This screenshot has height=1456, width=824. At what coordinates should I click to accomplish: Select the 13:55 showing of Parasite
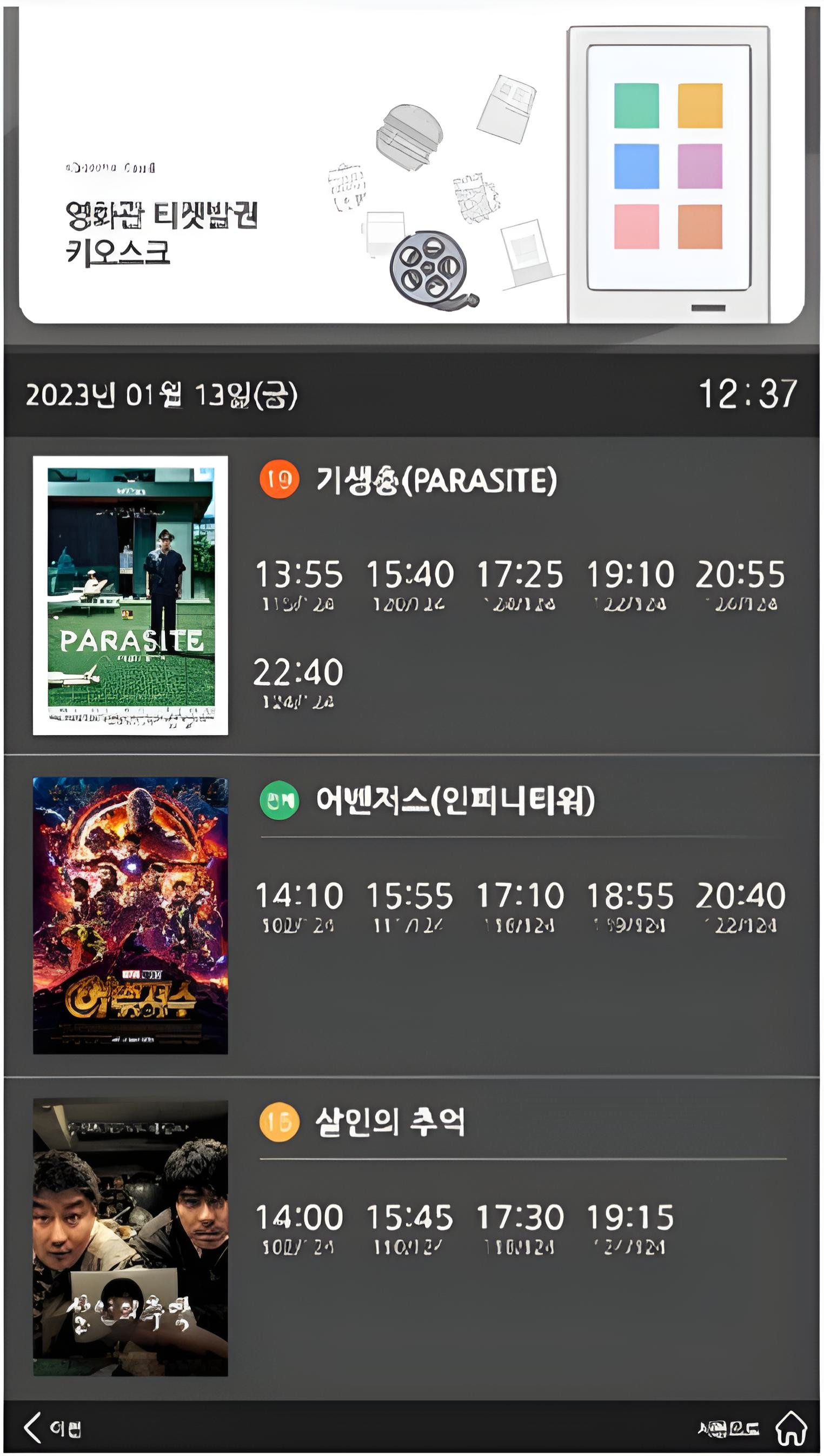pyautogui.click(x=299, y=583)
